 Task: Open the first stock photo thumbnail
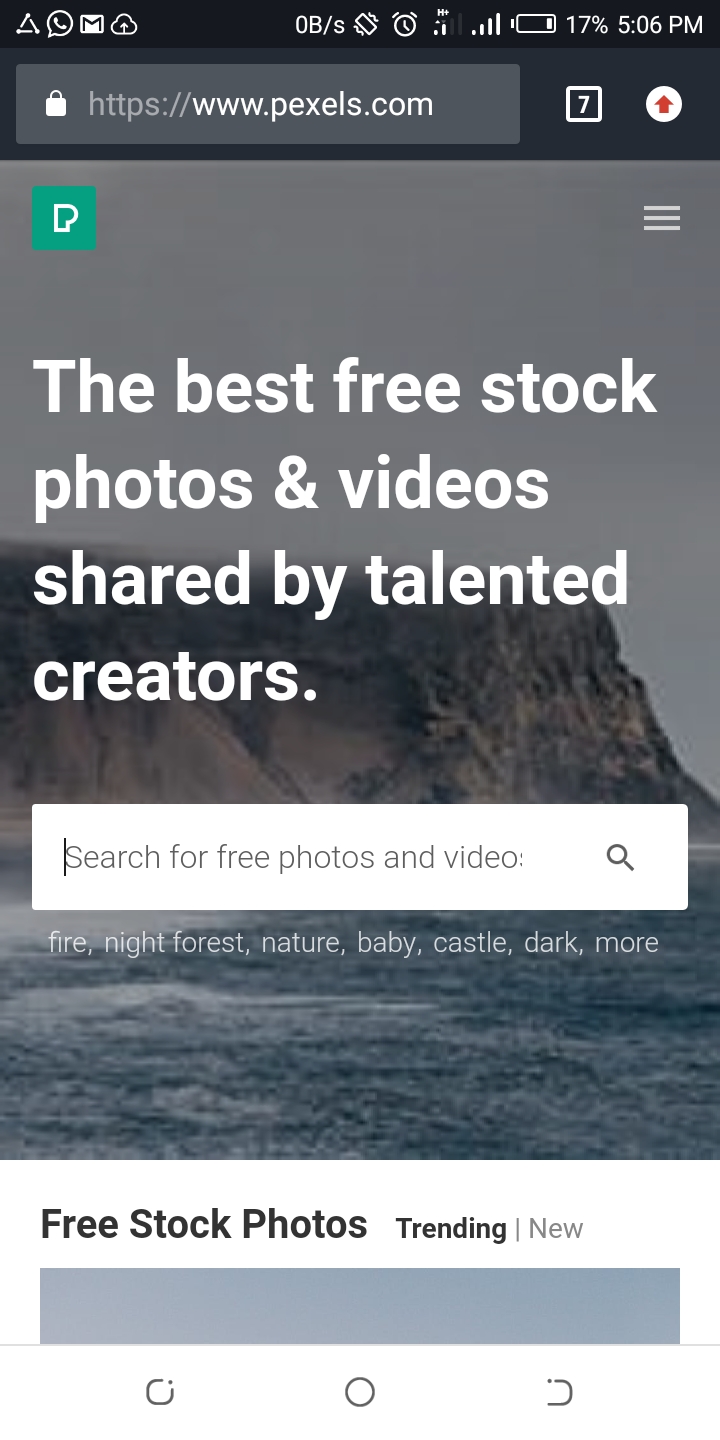point(360,1306)
